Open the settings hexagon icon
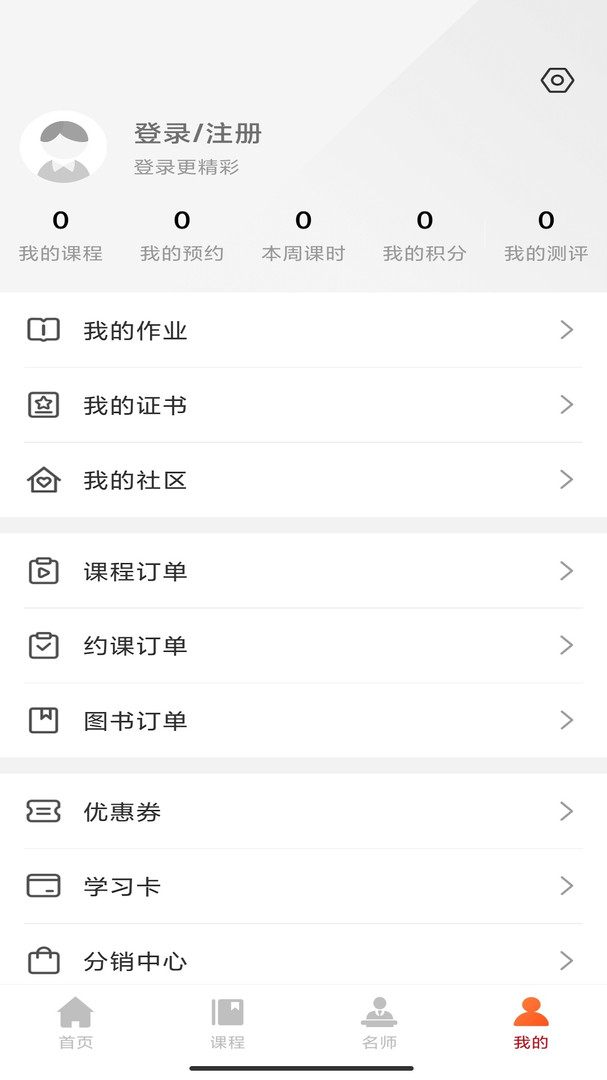This screenshot has width=607, height=1080. pos(557,81)
